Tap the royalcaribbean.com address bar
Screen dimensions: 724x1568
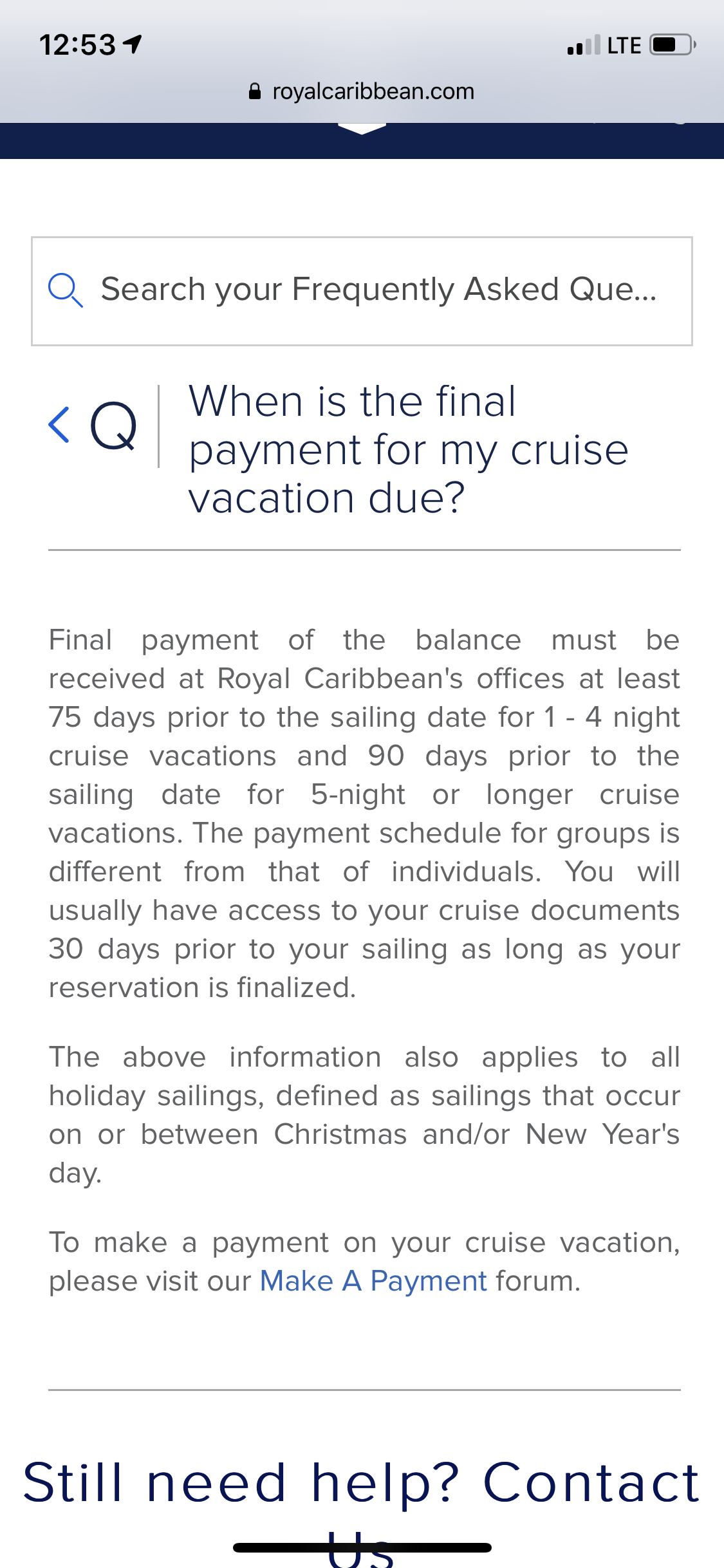tap(362, 91)
